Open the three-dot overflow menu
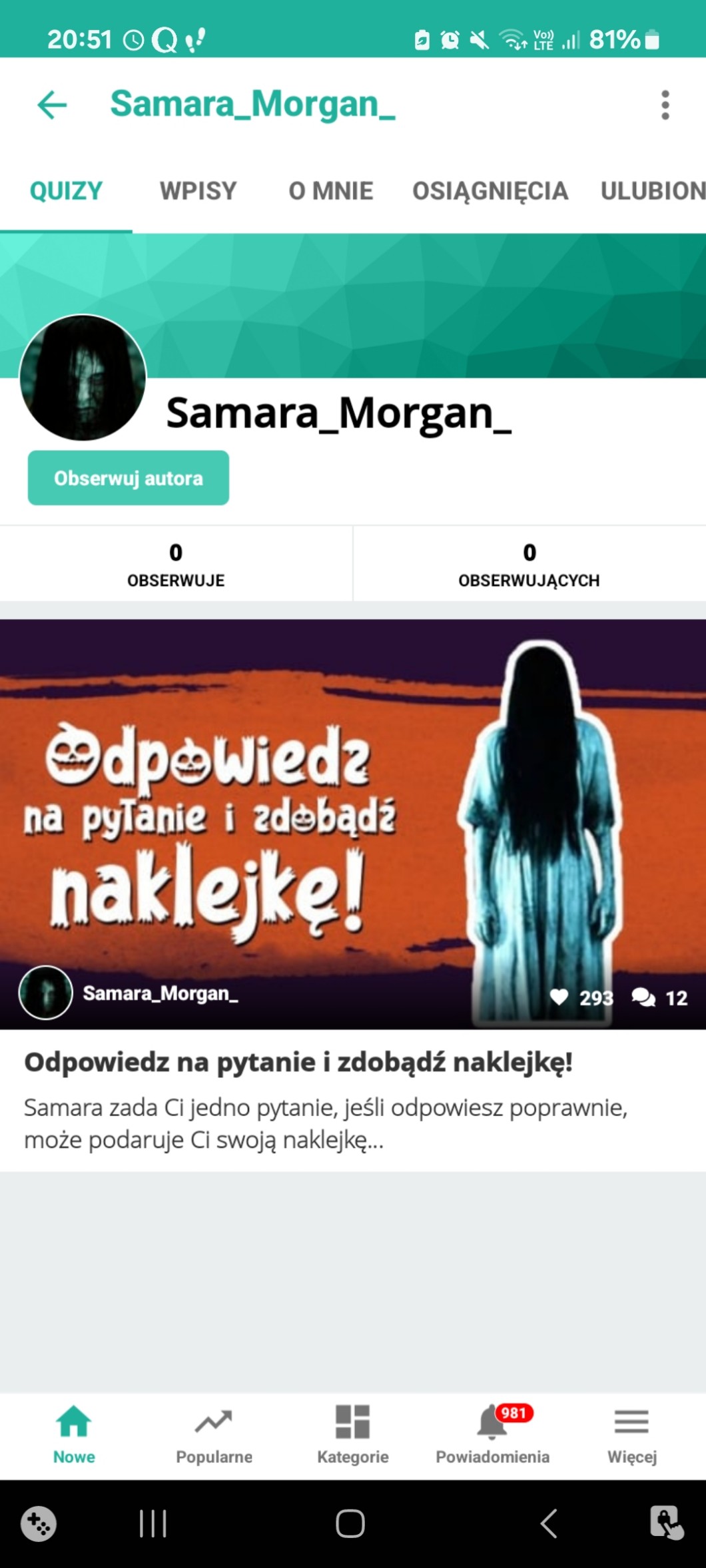This screenshot has height=1568, width=706. click(x=665, y=105)
